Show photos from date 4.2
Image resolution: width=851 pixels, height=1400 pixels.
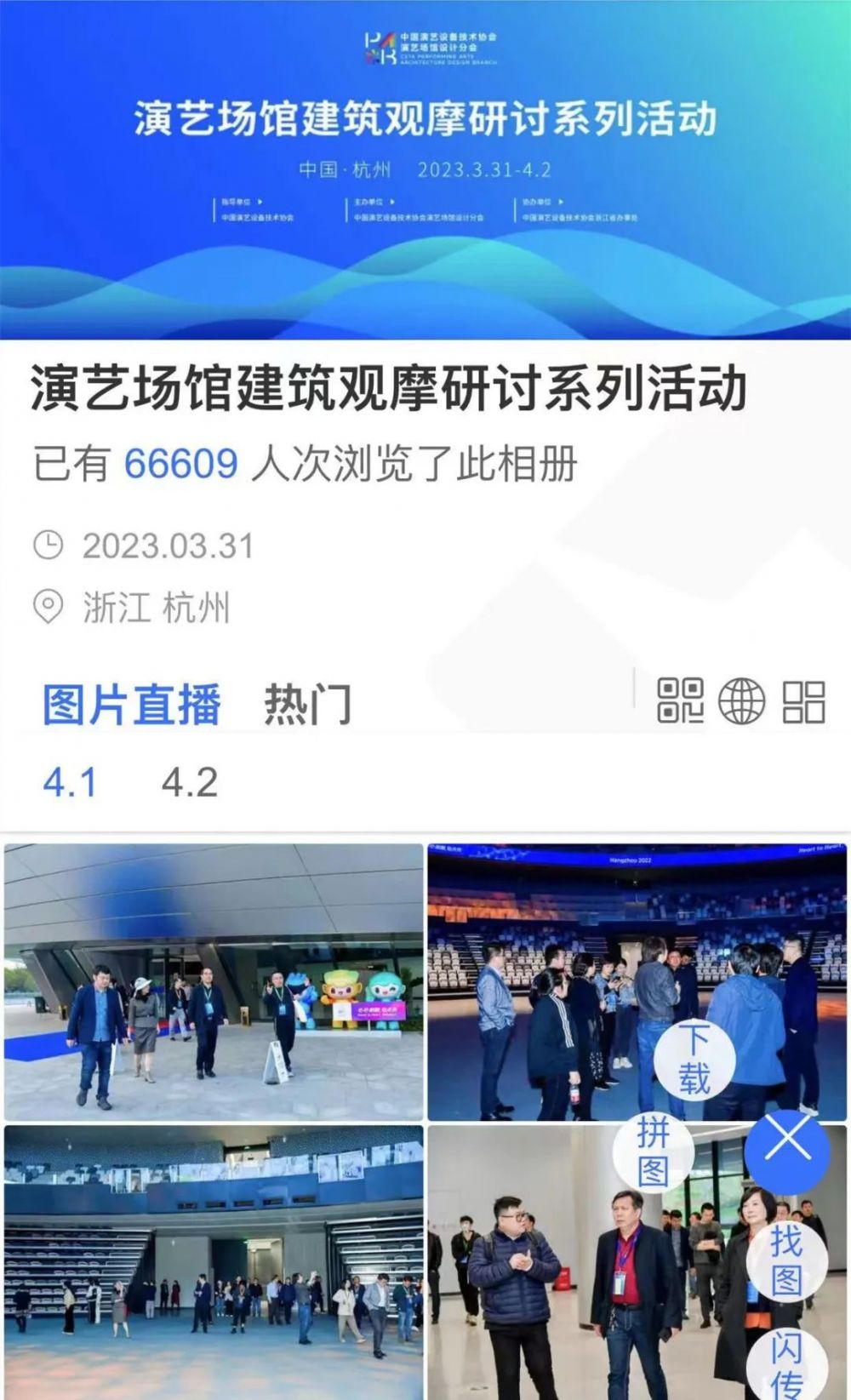click(190, 782)
